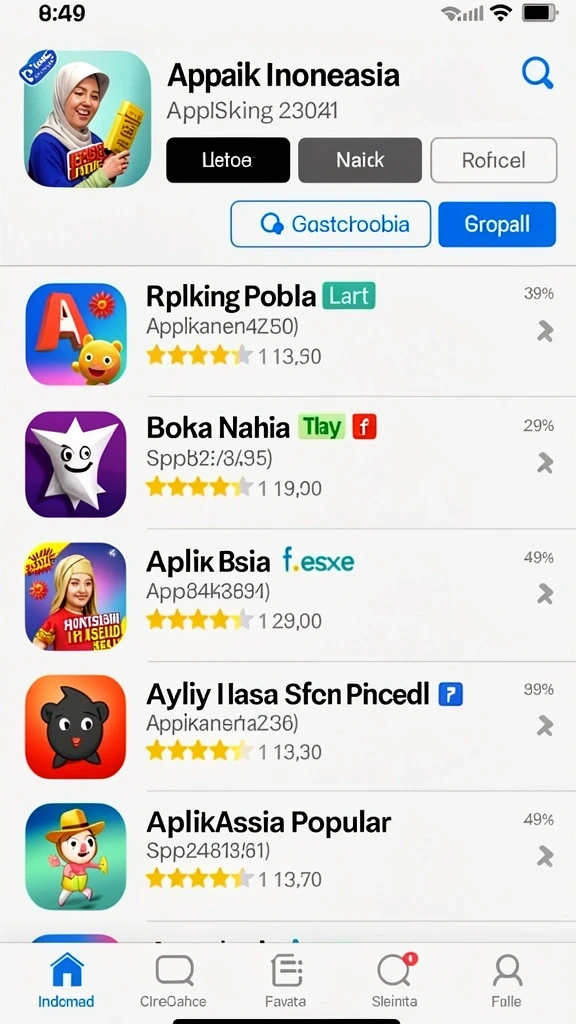Choose the outlined Roficel button
This screenshot has width=576, height=1024.
point(494,160)
